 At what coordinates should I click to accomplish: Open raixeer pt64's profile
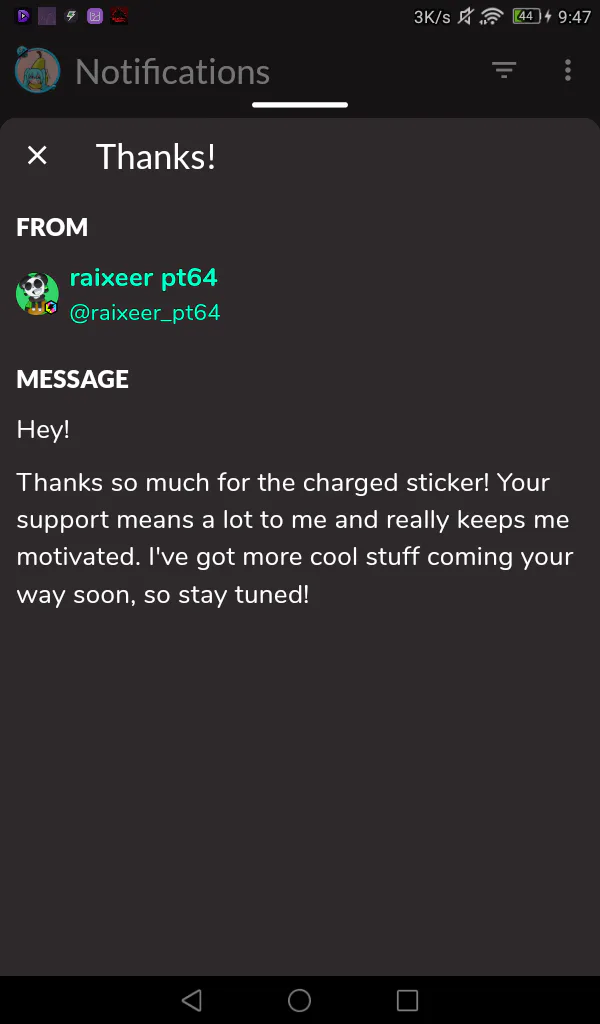point(143,278)
